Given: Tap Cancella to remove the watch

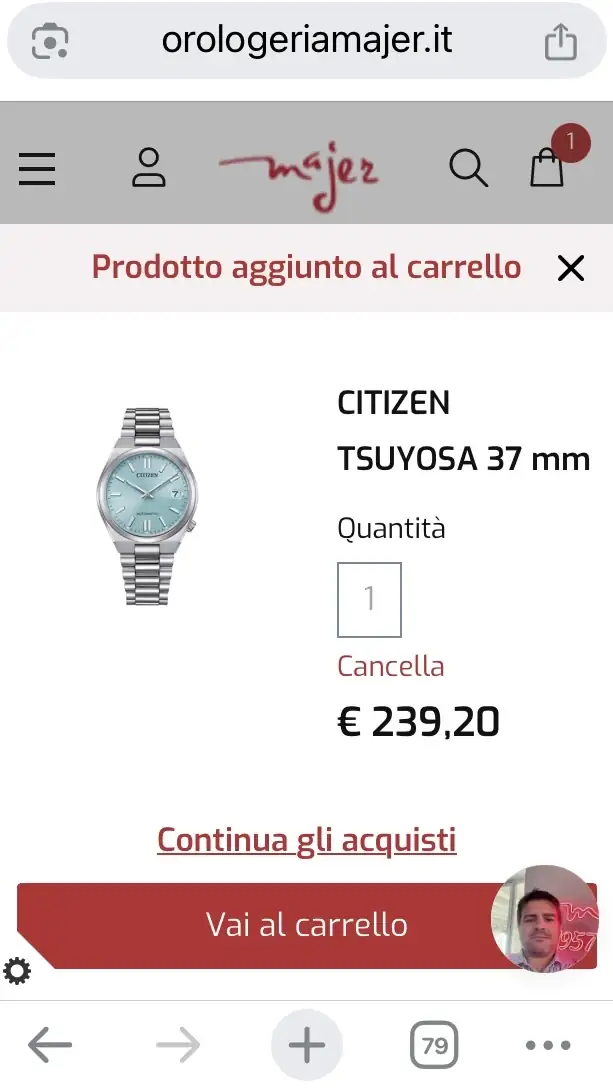Looking at the screenshot, I should click(390, 666).
